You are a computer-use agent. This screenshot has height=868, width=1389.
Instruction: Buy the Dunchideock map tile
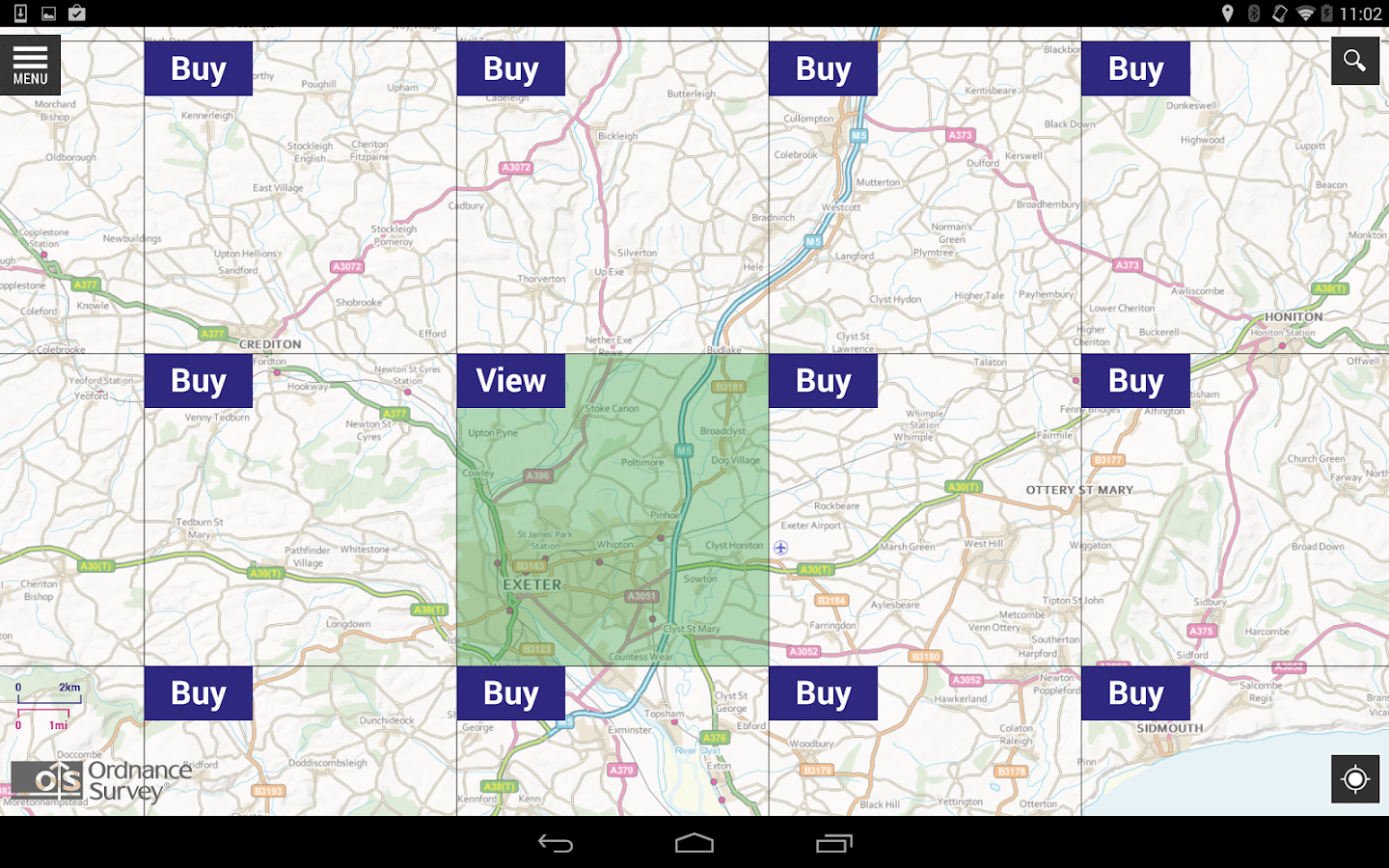(x=198, y=693)
